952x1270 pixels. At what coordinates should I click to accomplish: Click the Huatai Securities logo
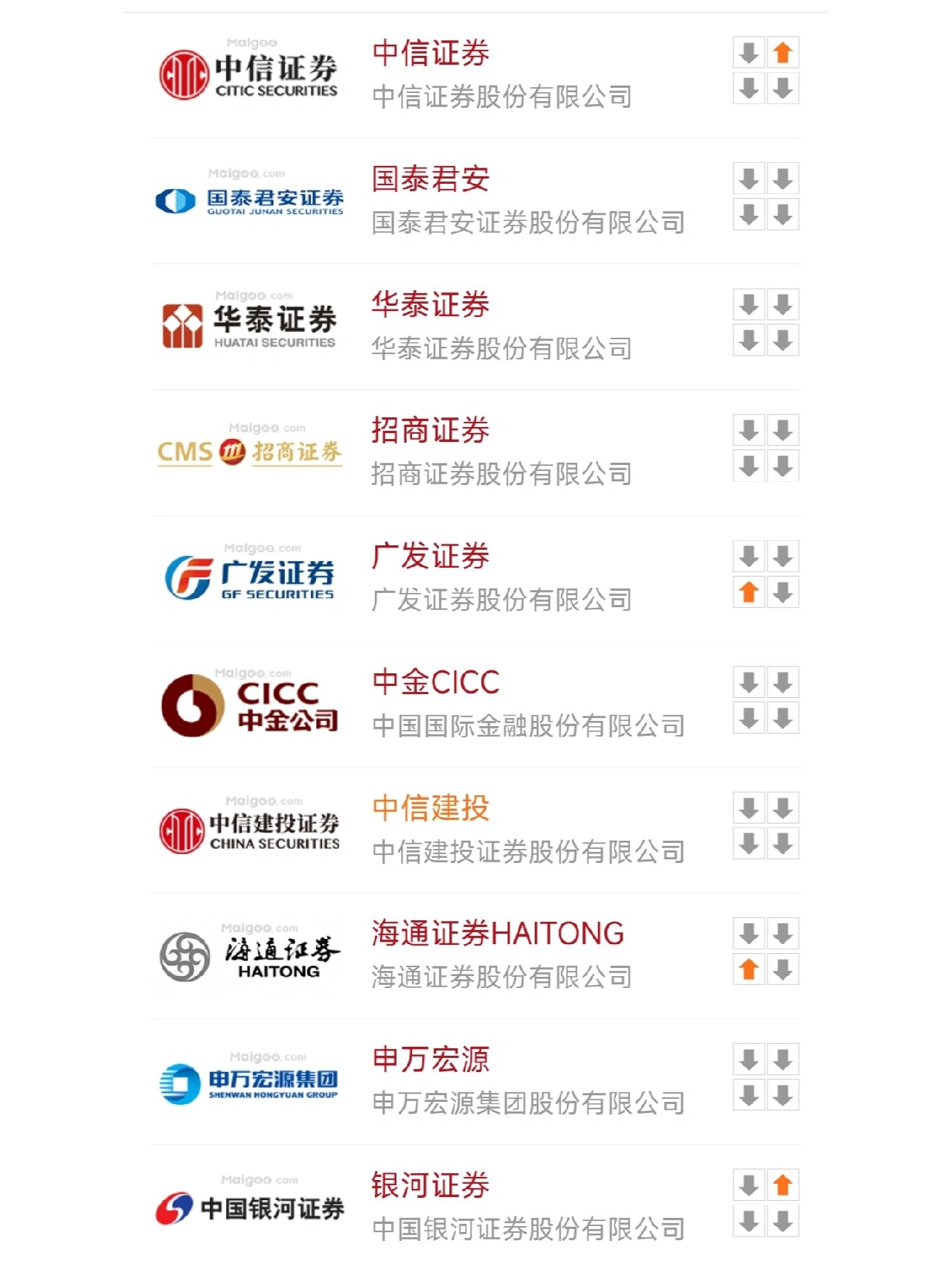pos(249,323)
